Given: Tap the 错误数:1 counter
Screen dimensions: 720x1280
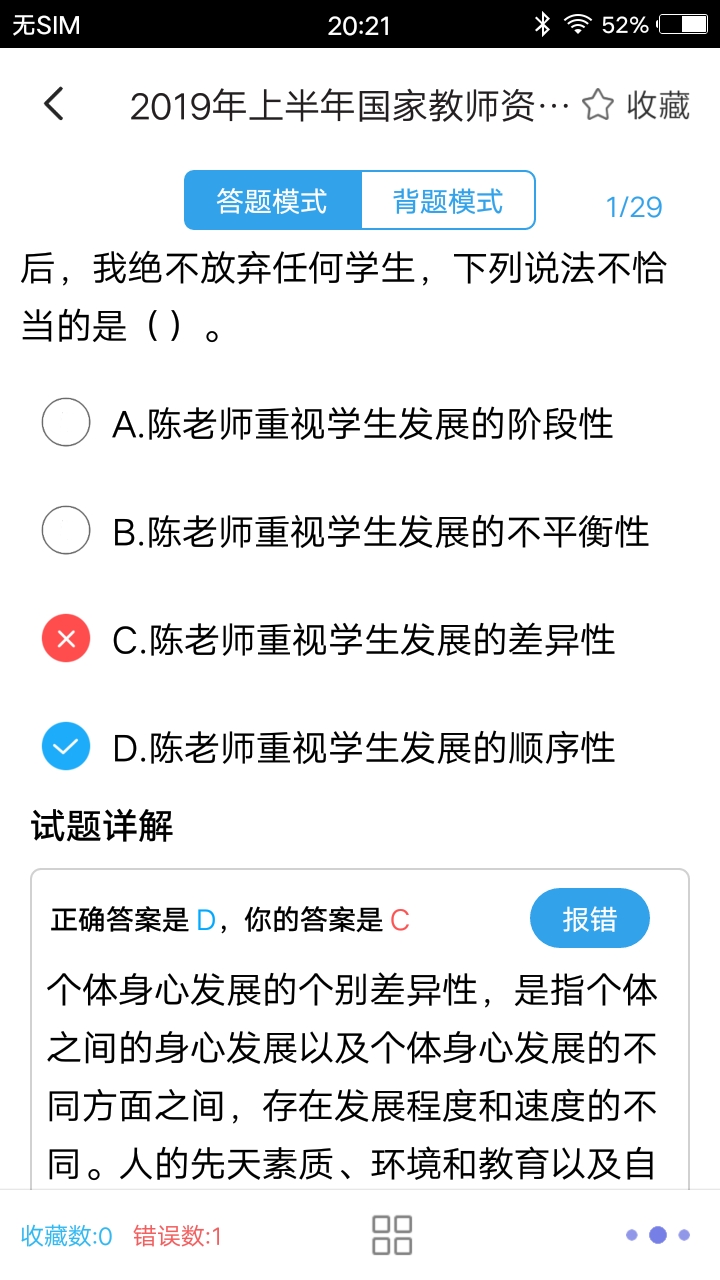Looking at the screenshot, I should click(x=175, y=1236).
